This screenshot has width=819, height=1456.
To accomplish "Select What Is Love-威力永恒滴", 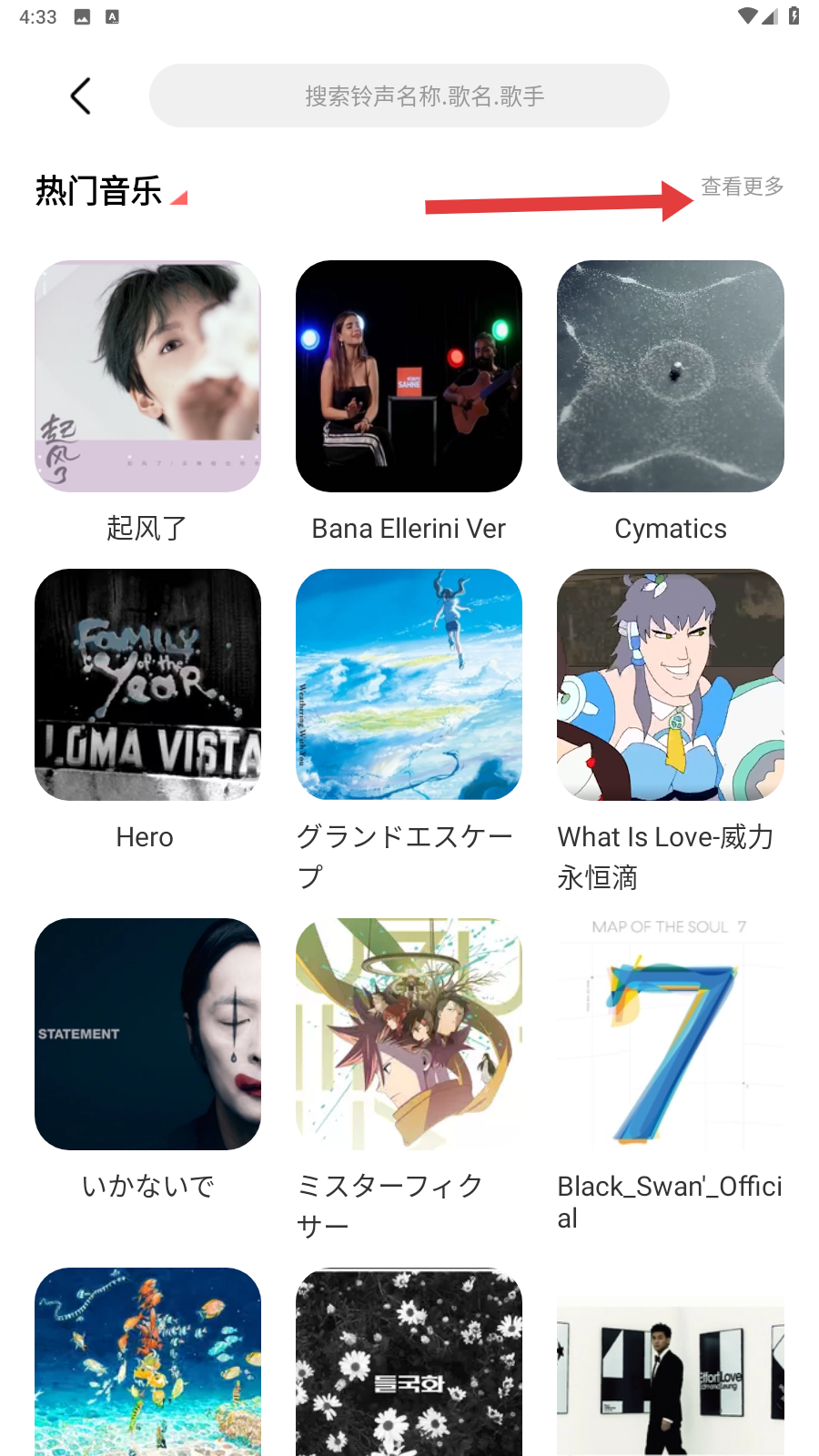I will tap(671, 685).
